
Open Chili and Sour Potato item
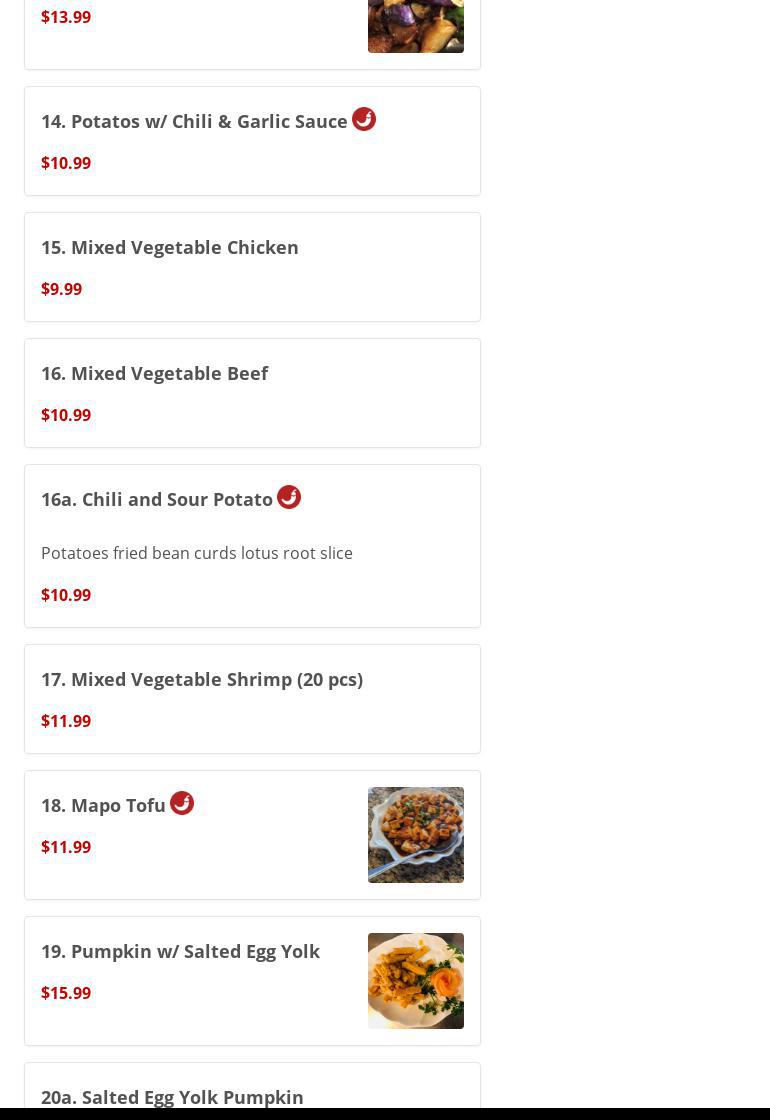[x=157, y=500]
